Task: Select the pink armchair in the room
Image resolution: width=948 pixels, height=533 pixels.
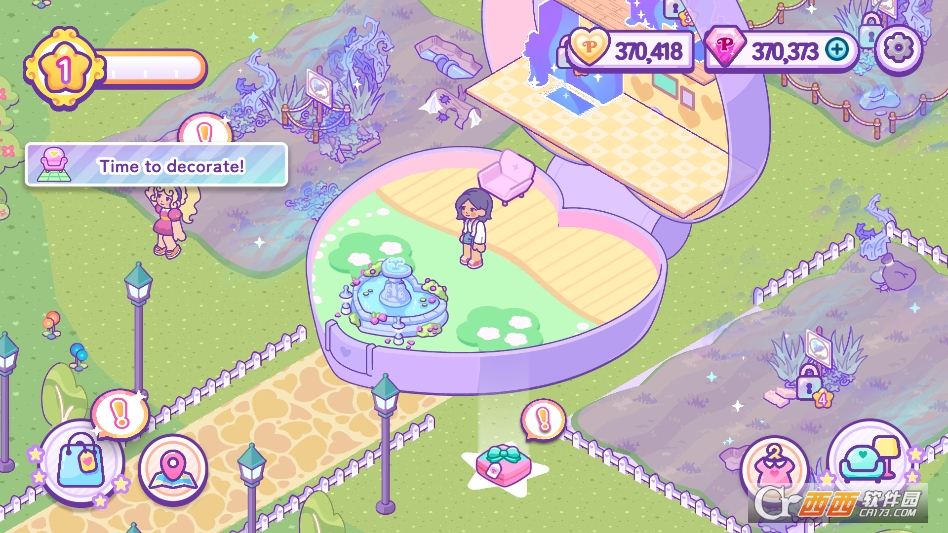Action: point(507,176)
